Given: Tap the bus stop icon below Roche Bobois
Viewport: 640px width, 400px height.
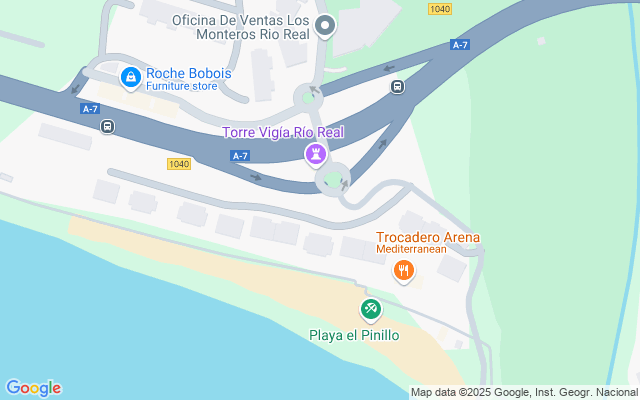Looking at the screenshot, I should 107,126.
